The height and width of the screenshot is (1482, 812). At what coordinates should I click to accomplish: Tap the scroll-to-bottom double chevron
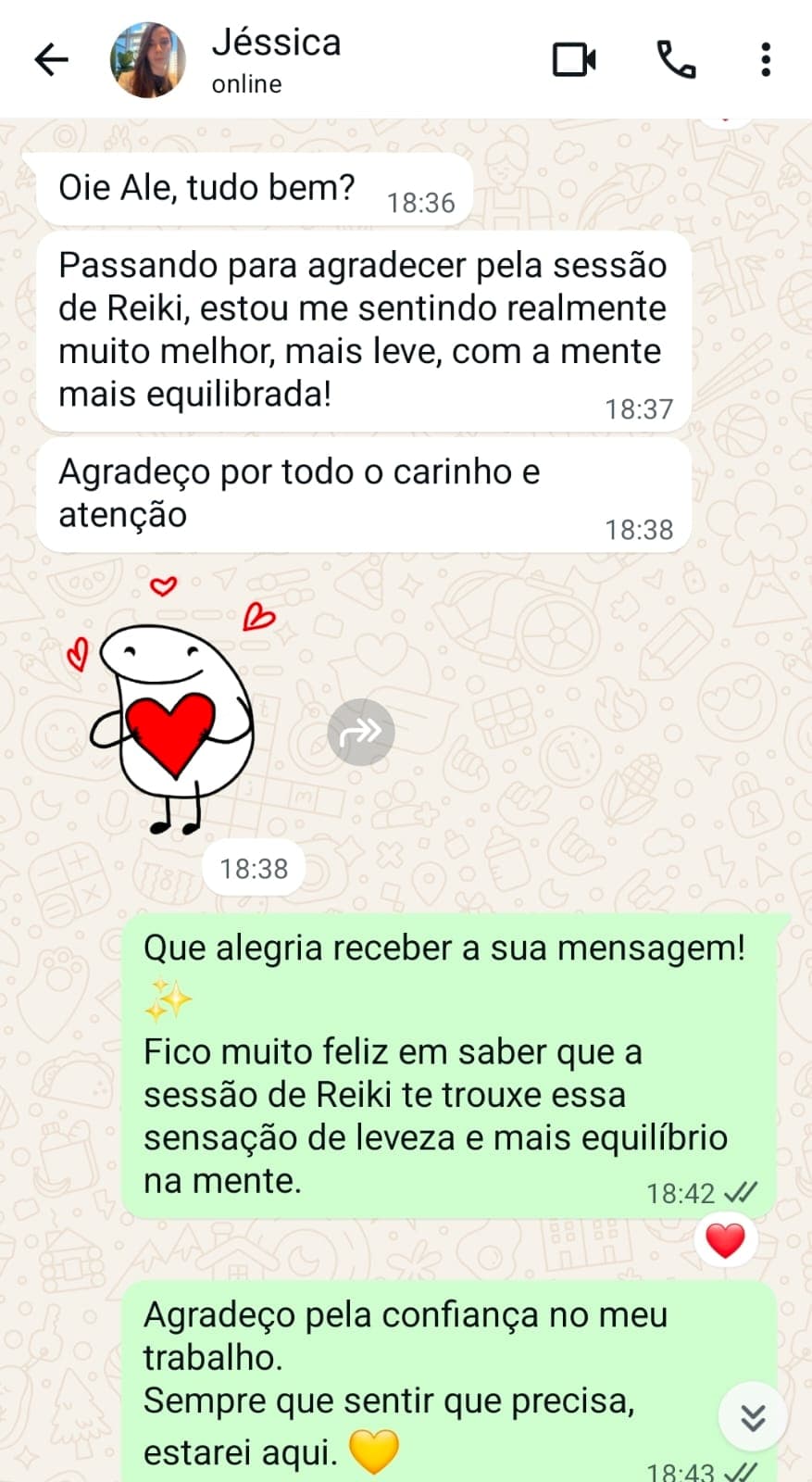[753, 1418]
